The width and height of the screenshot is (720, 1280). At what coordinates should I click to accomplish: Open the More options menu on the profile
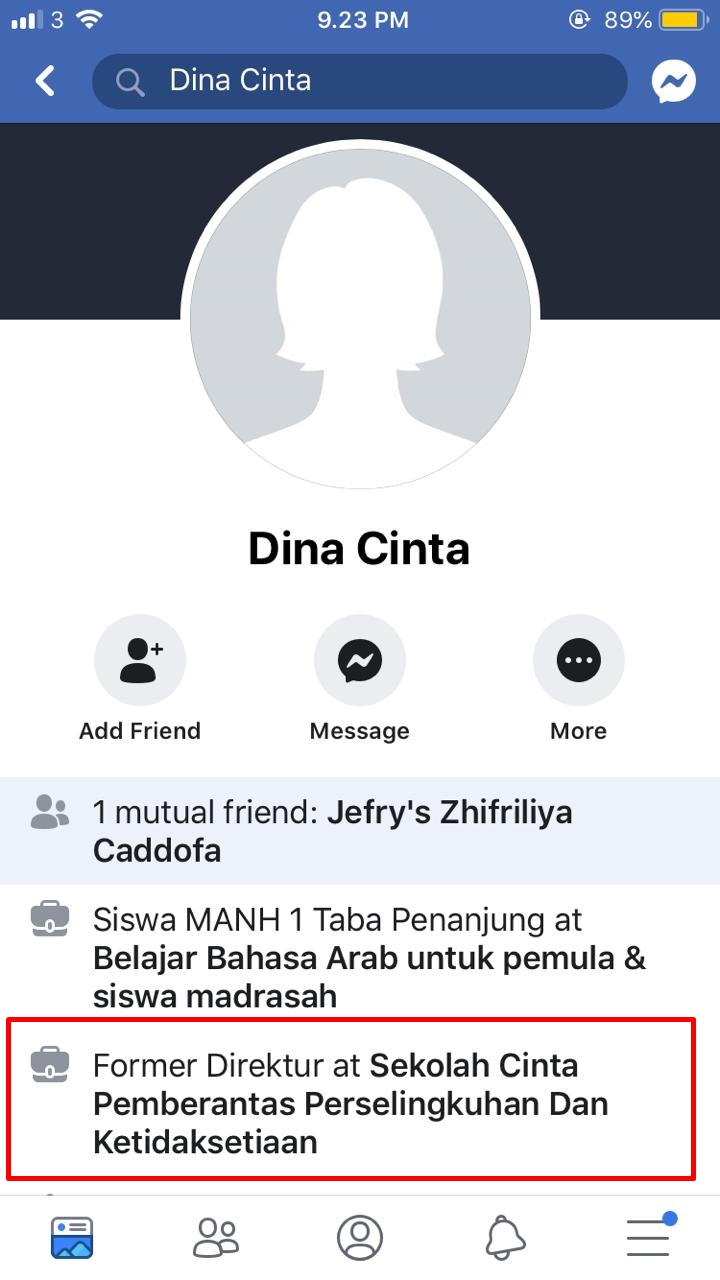[578, 660]
